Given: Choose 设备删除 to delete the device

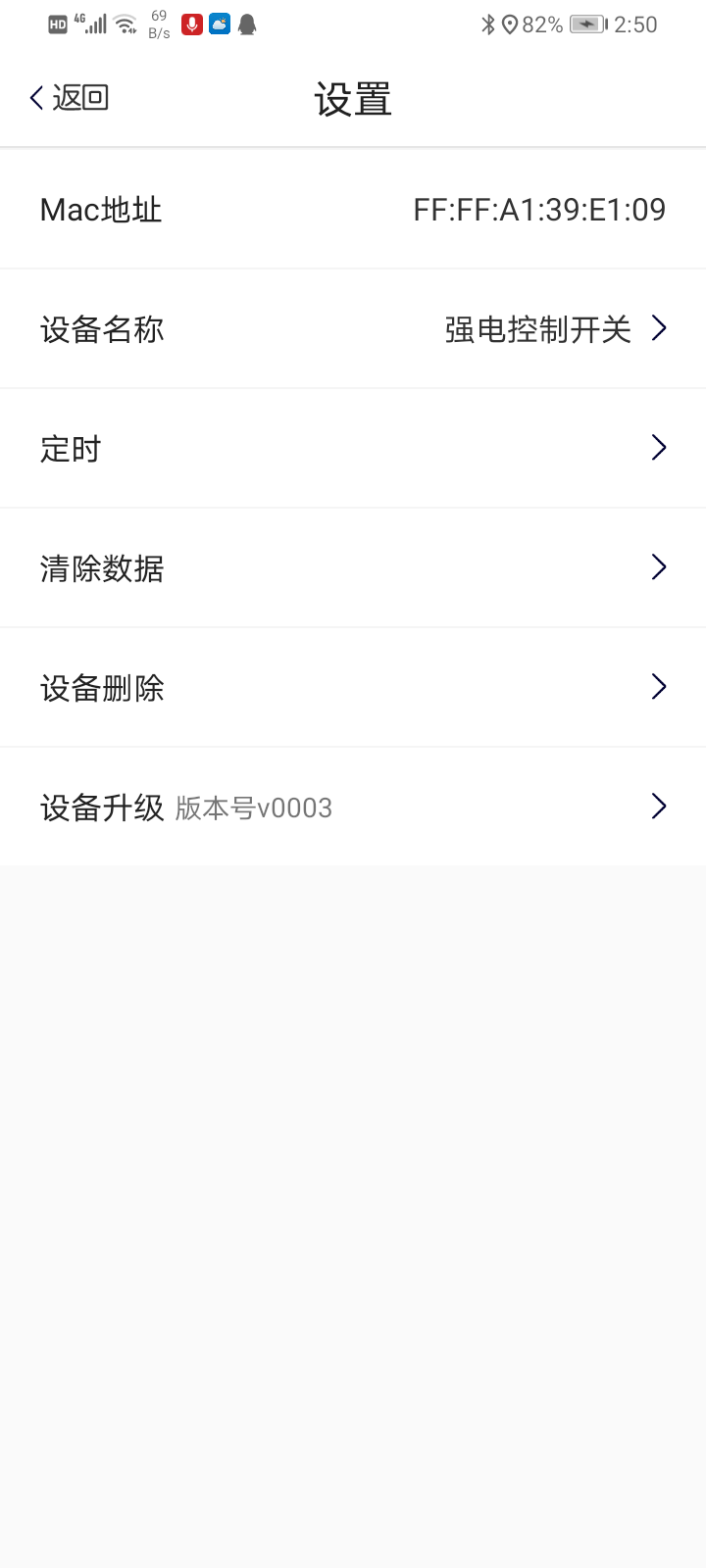Looking at the screenshot, I should pyautogui.click(x=353, y=688).
